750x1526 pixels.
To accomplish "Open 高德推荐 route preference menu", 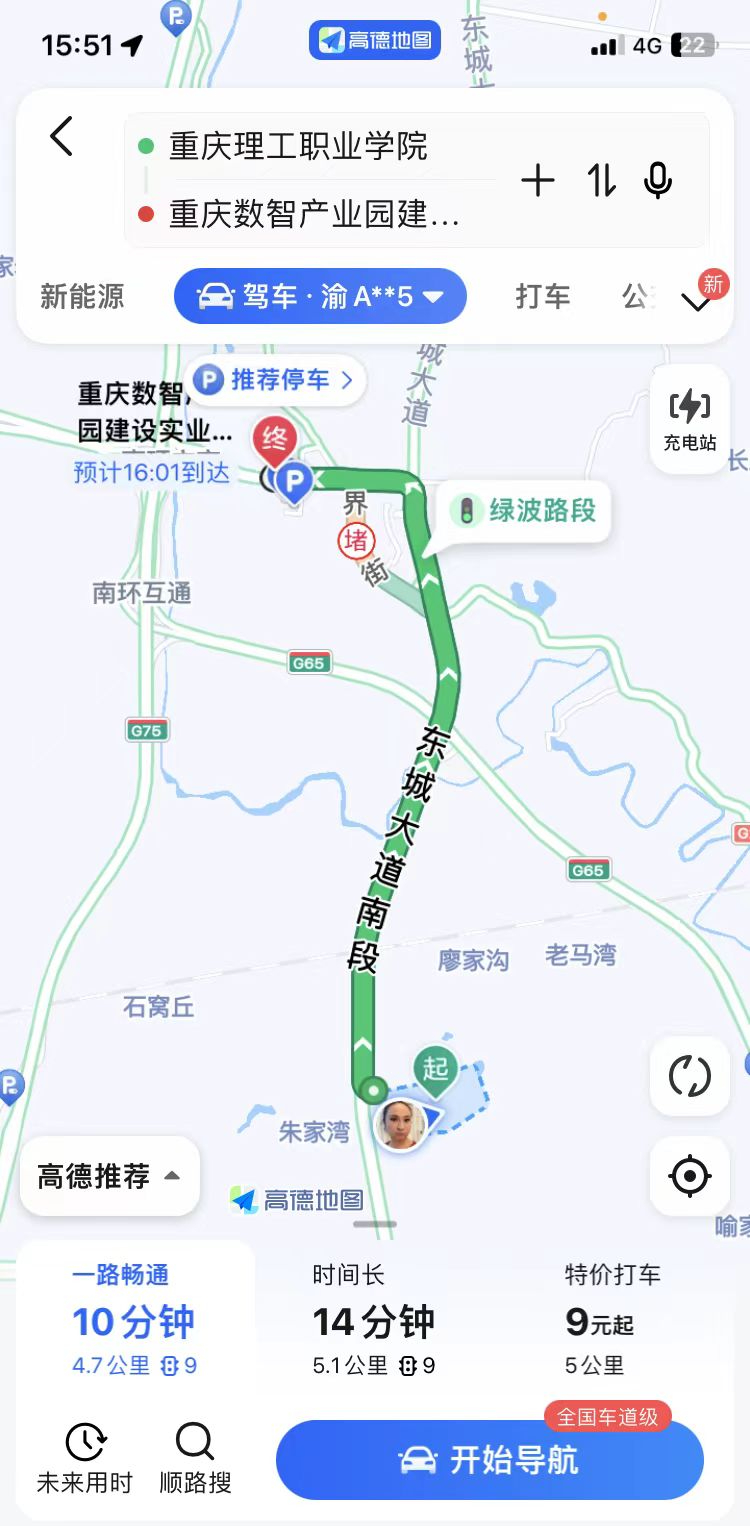I will pyautogui.click(x=109, y=1176).
